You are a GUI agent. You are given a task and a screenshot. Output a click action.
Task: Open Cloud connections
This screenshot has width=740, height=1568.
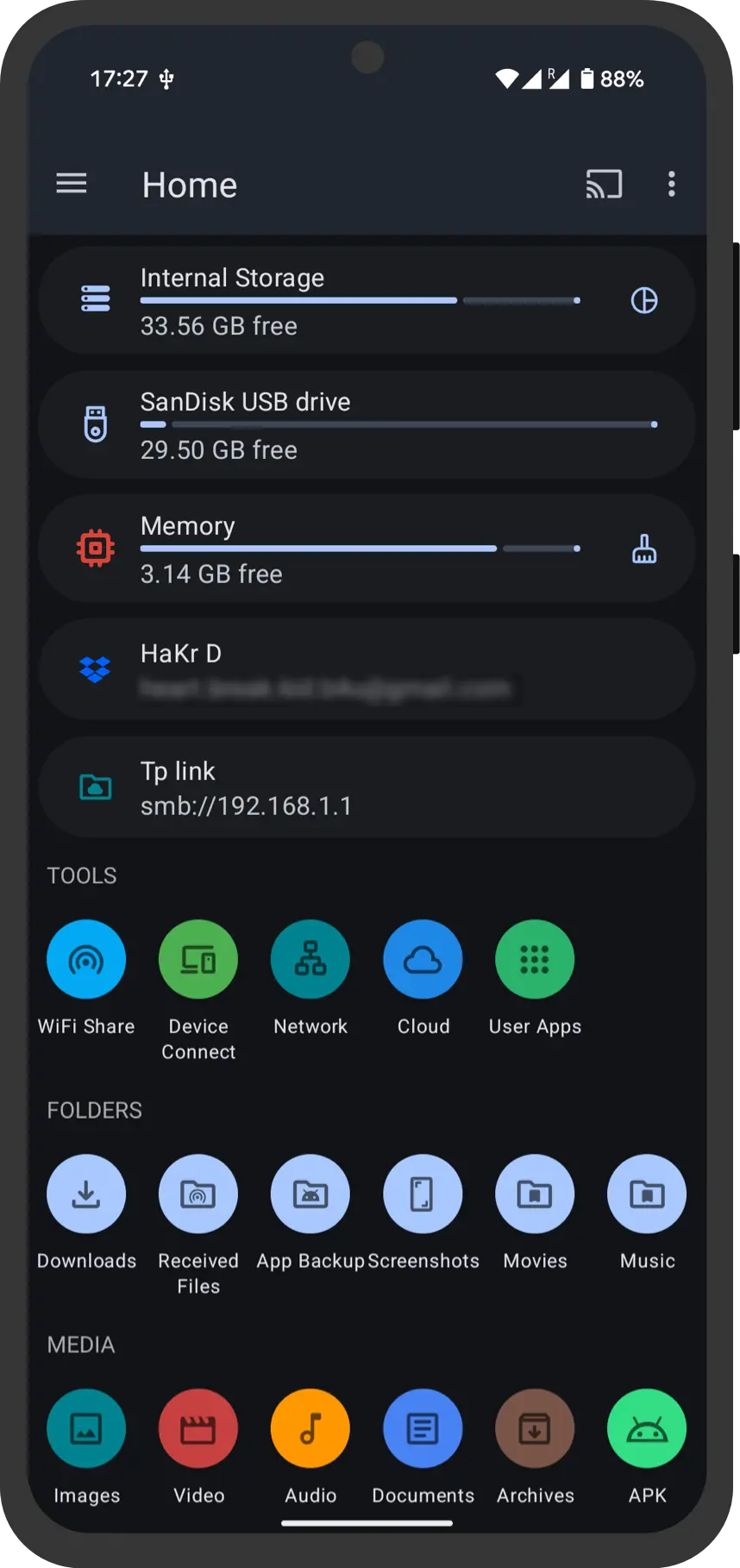(423, 960)
